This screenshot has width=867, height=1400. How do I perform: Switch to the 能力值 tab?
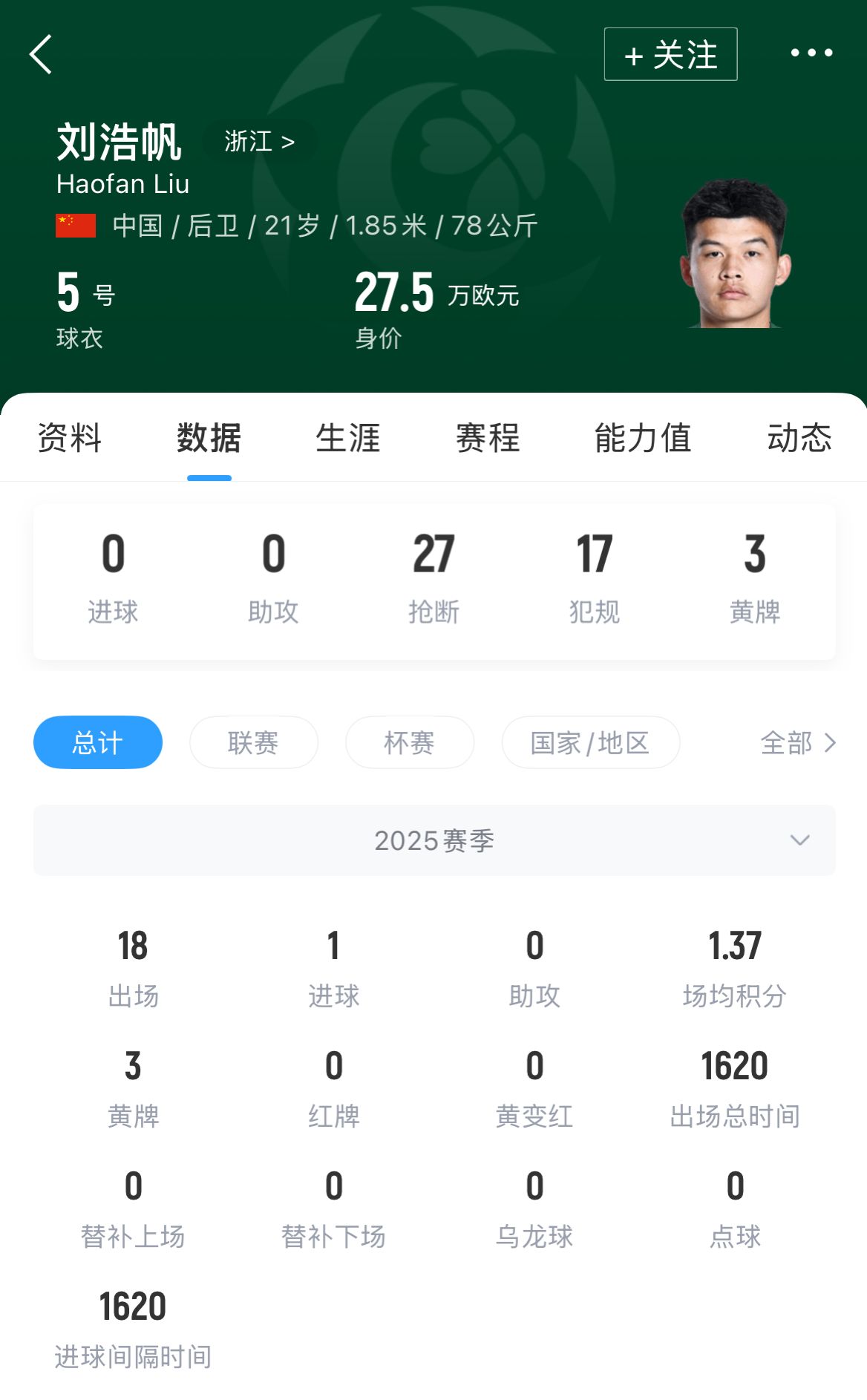643,438
